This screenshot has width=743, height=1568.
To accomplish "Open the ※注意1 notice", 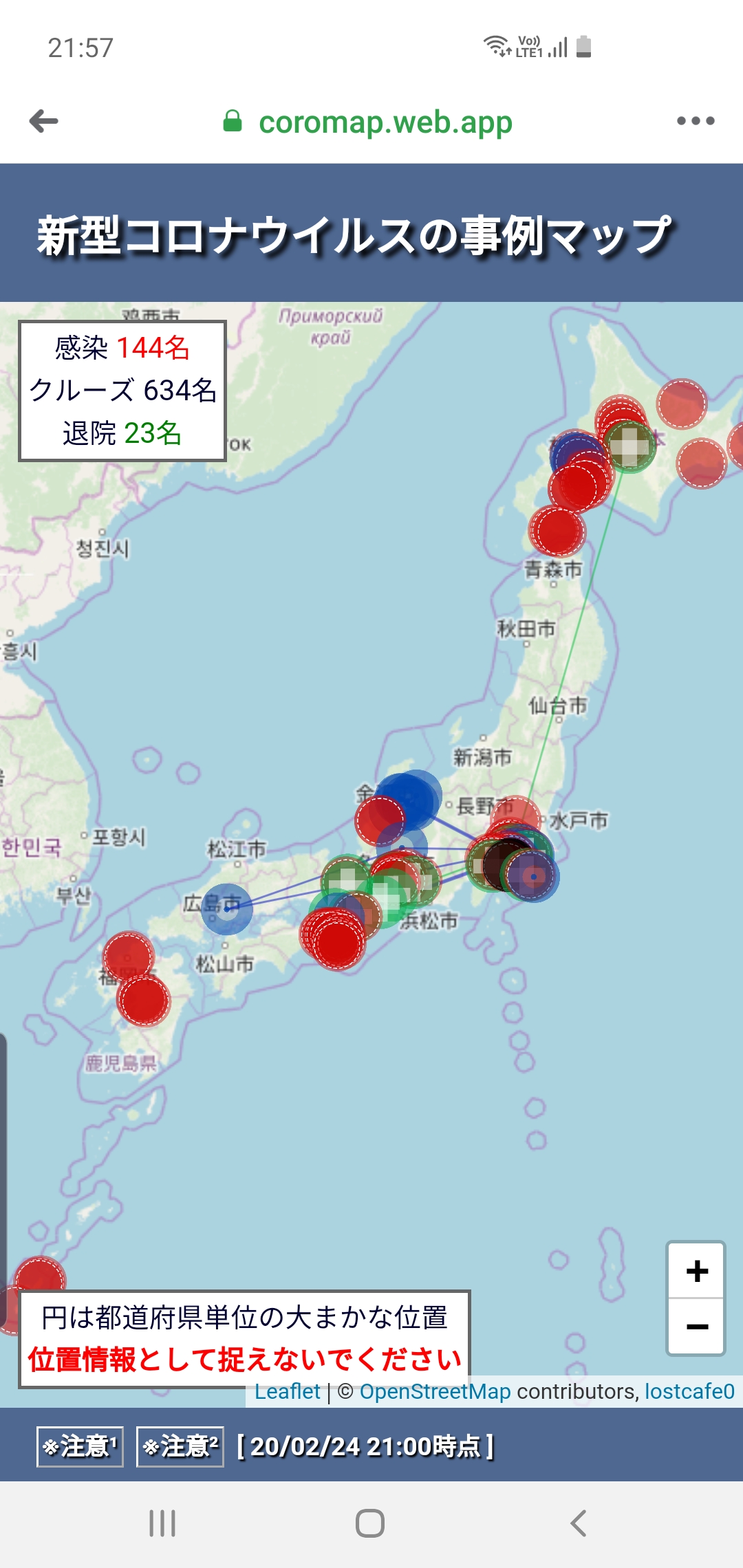I will pyautogui.click(x=80, y=1446).
